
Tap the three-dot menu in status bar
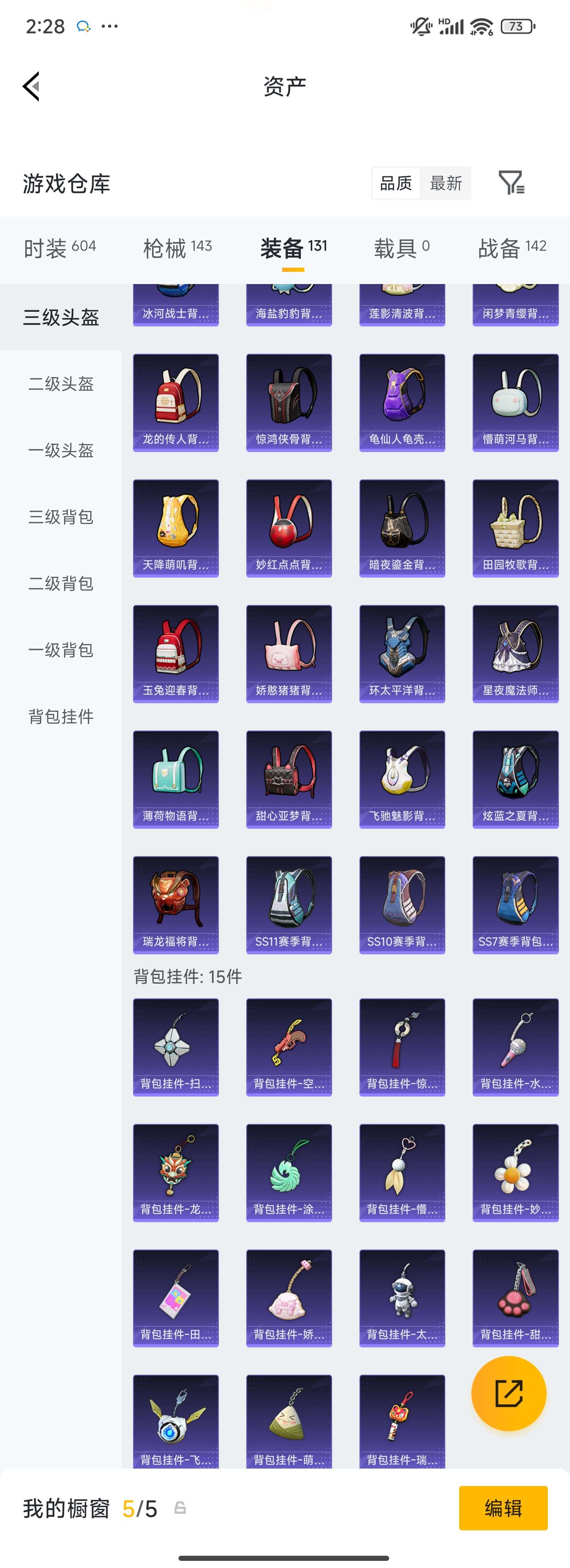[110, 26]
